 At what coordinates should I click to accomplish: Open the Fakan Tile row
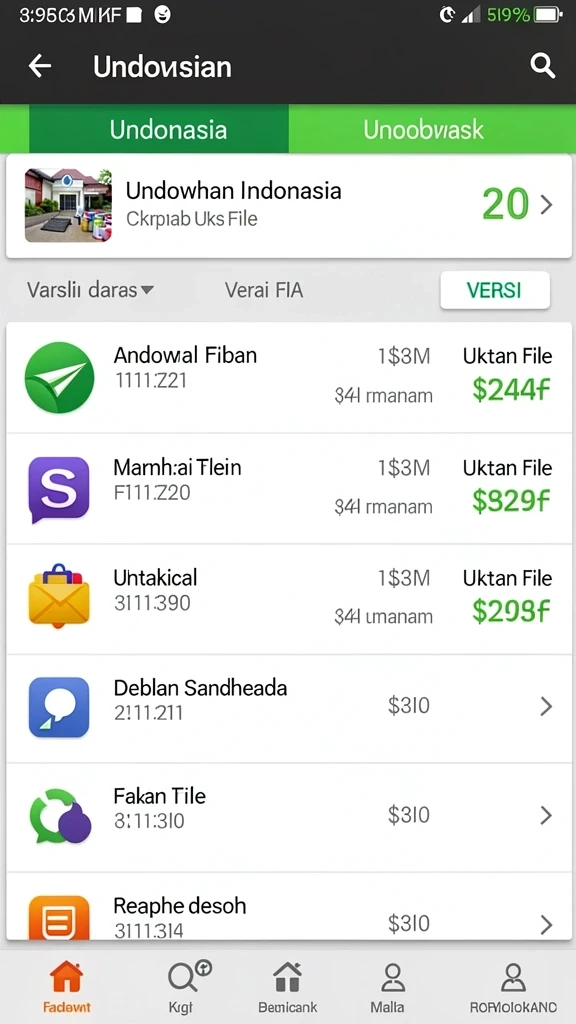tap(288, 817)
